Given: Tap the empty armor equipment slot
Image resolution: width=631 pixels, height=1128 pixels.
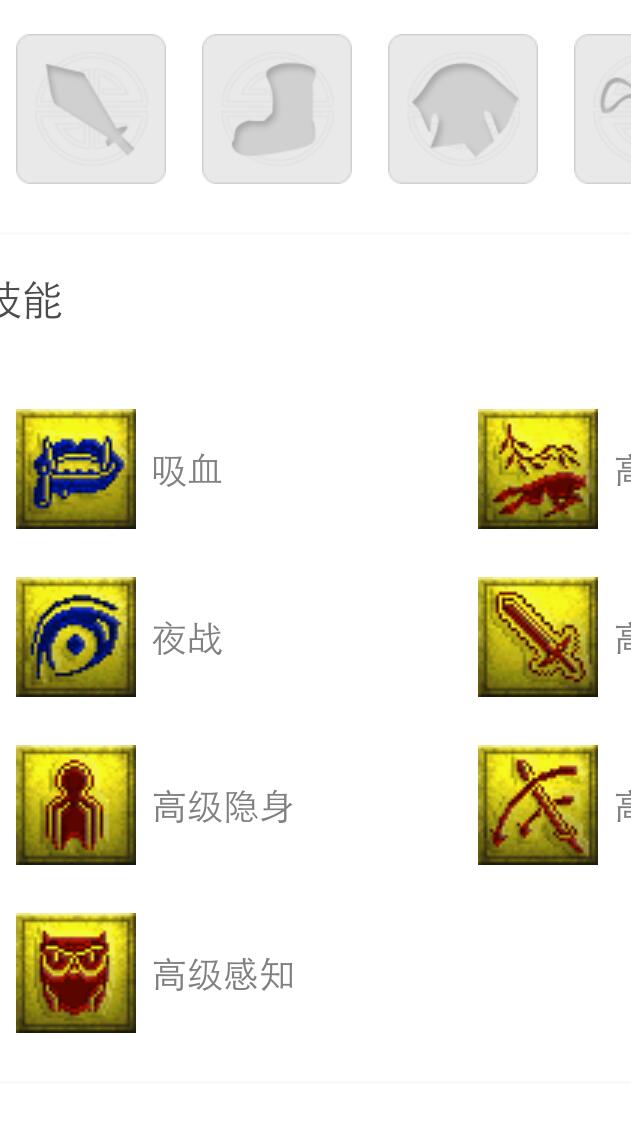Looking at the screenshot, I should (x=463, y=109).
